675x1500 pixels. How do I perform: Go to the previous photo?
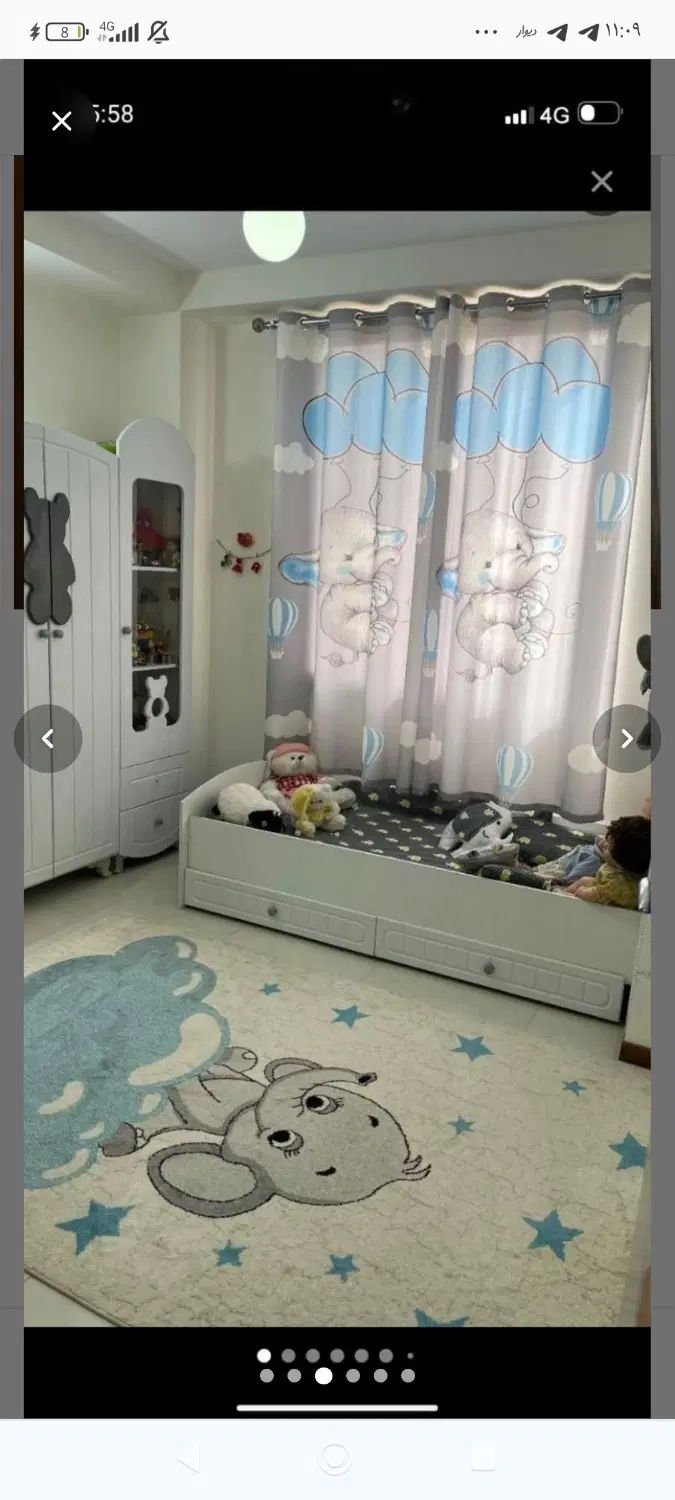click(48, 739)
